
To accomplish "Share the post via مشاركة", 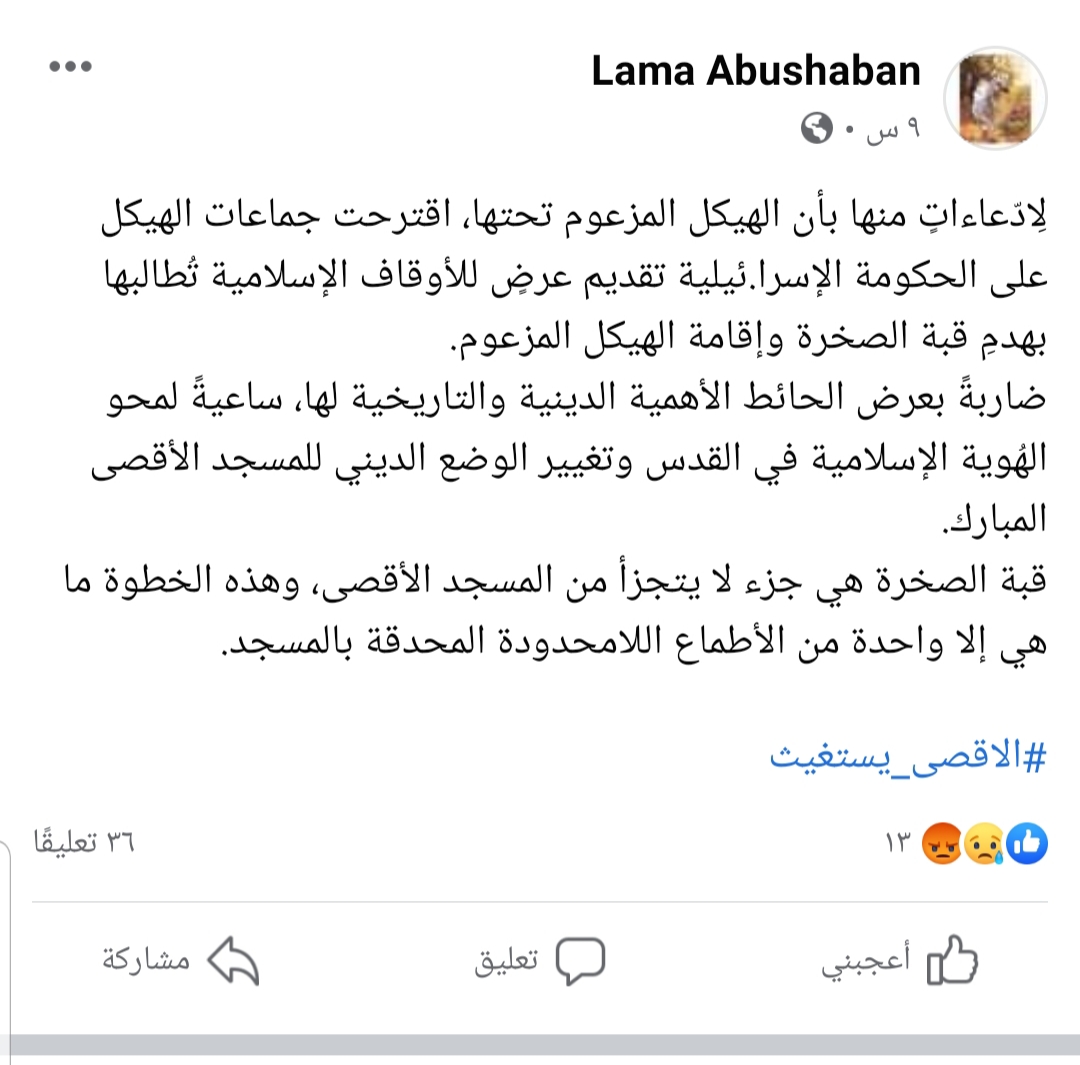I will pos(180,962).
